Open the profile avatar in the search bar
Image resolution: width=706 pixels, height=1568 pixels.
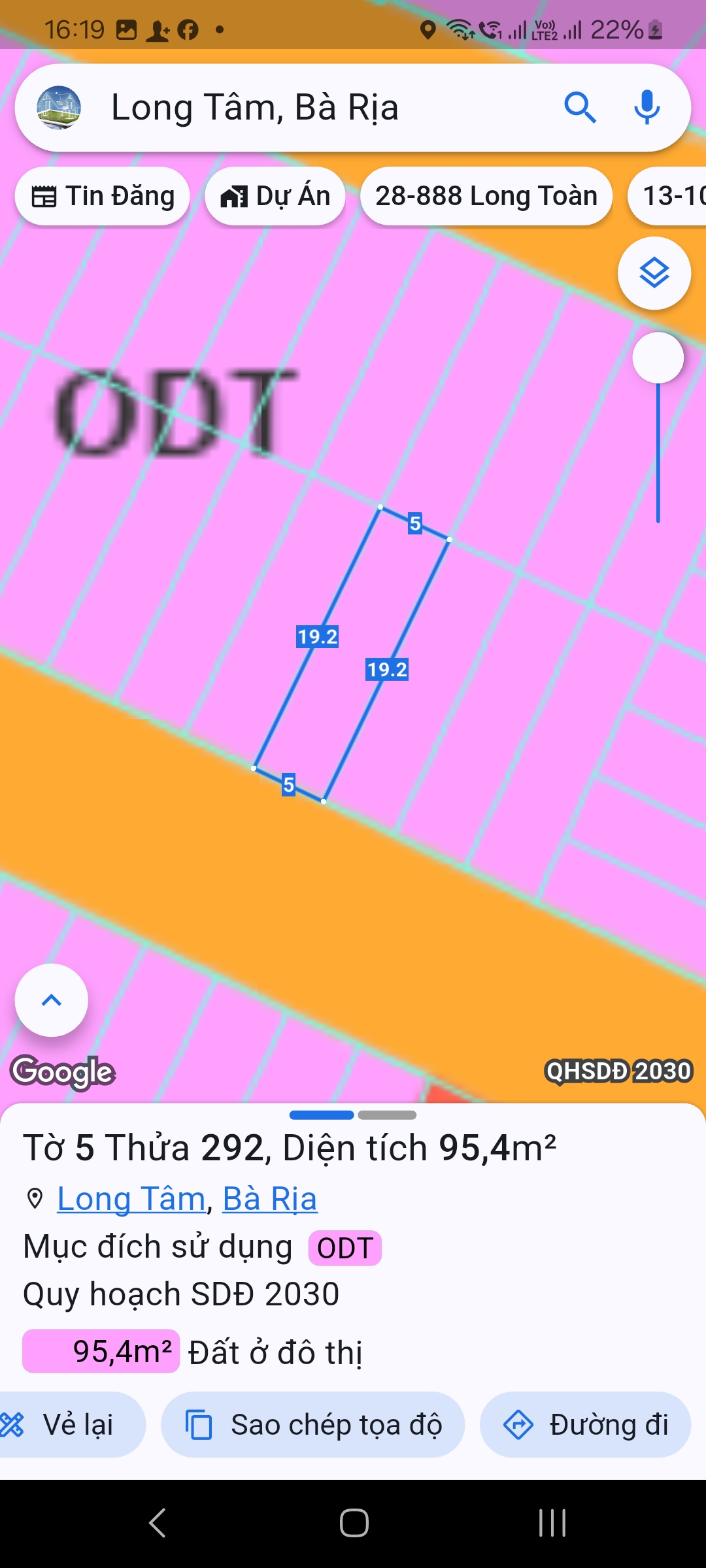[59, 108]
